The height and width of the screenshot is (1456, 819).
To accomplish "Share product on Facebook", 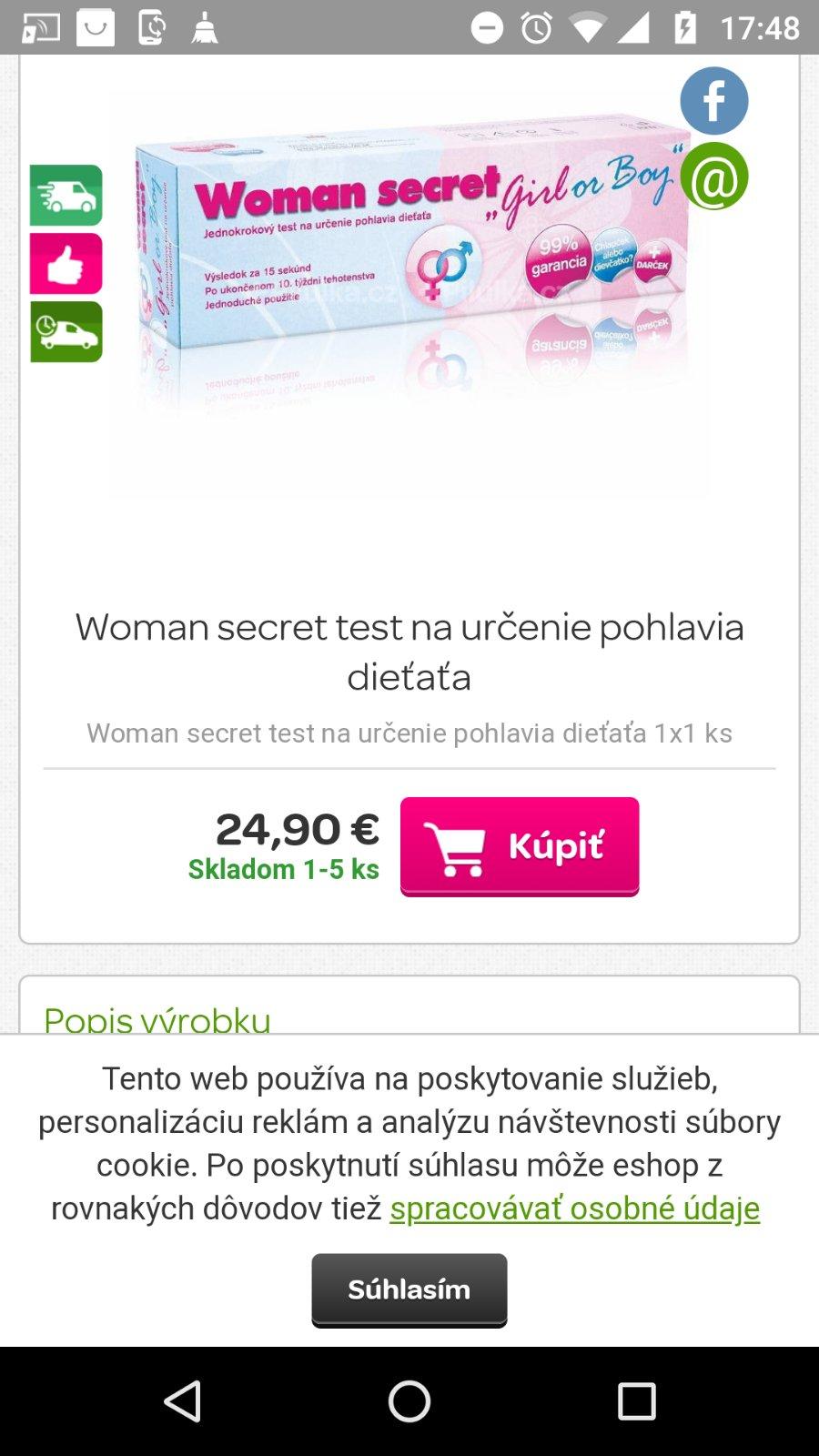I will tap(713, 101).
